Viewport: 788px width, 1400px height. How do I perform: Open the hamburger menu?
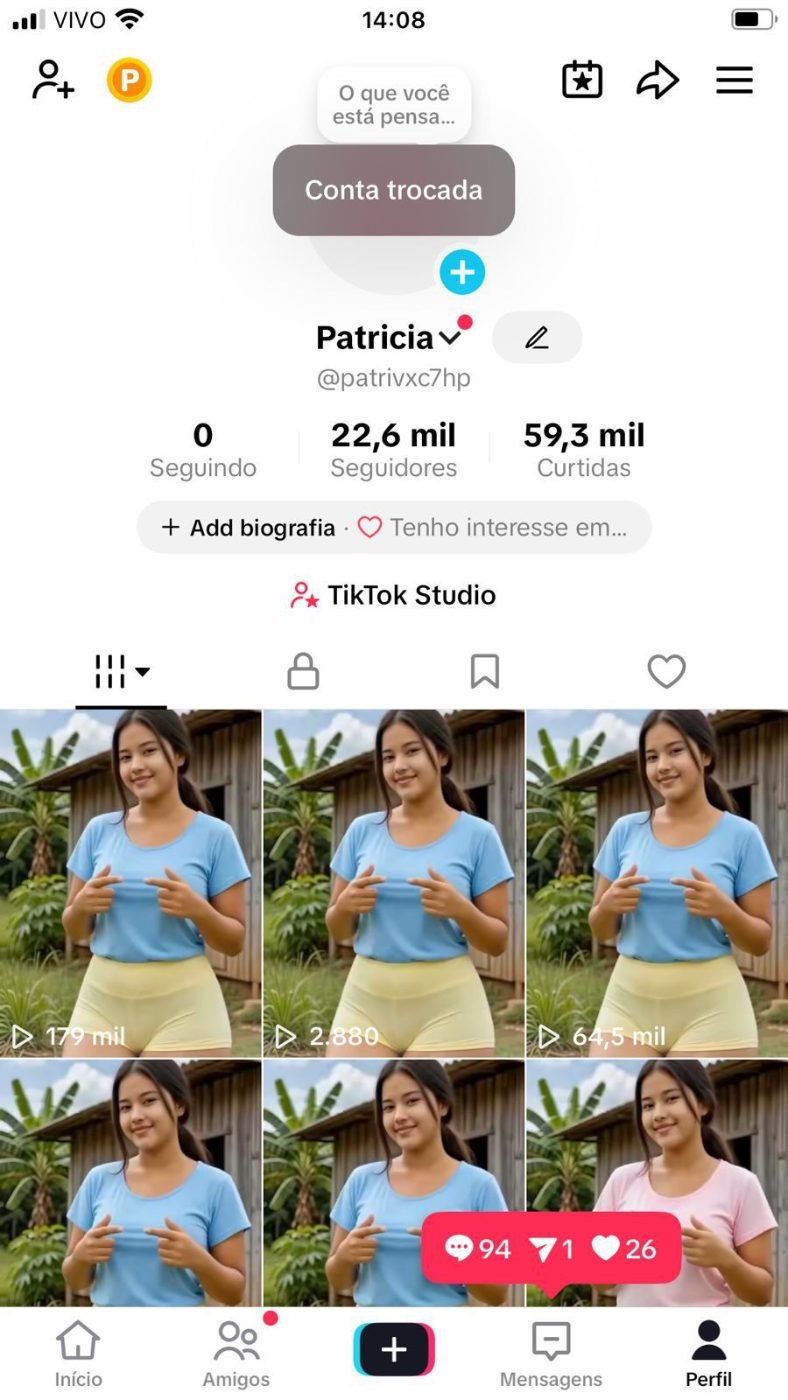[734, 80]
